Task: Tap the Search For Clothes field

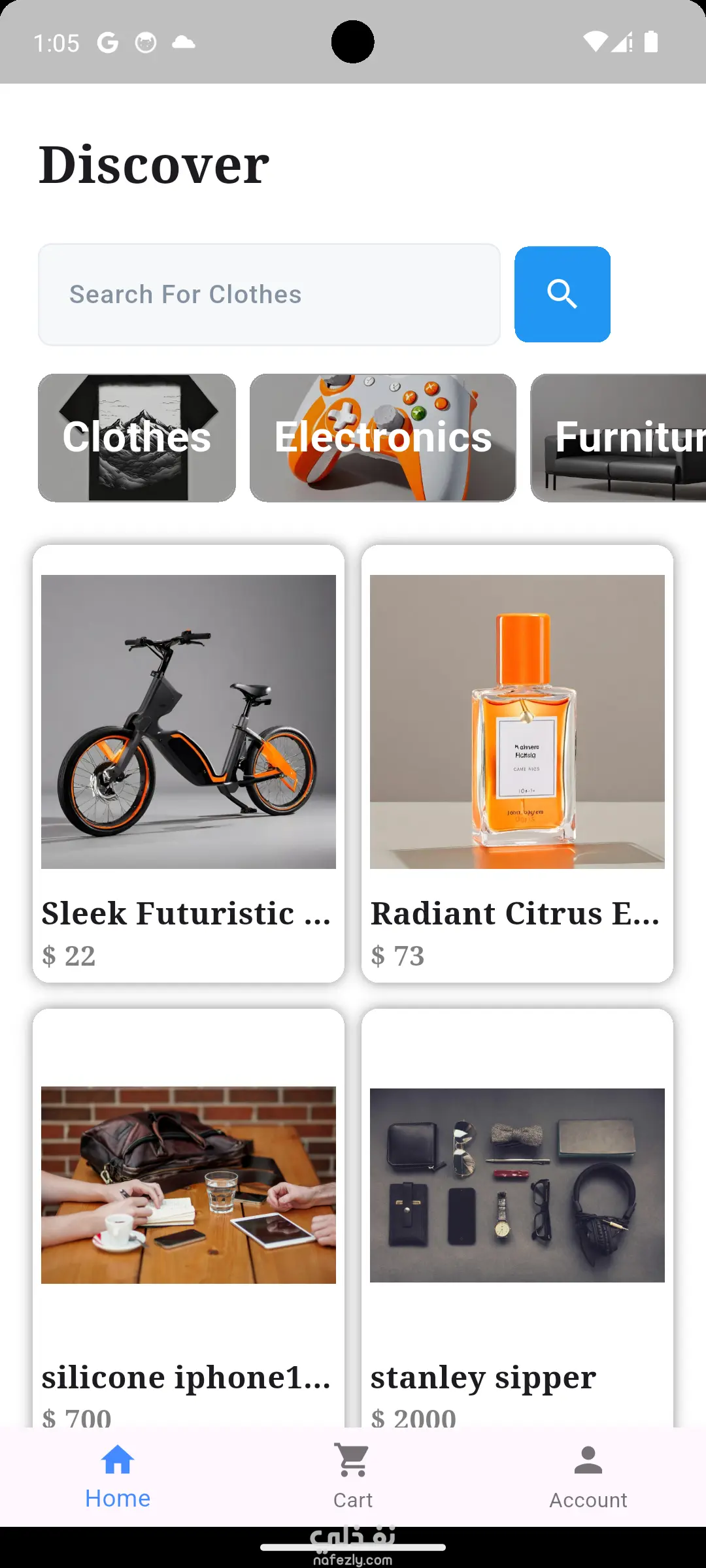Action: click(269, 295)
